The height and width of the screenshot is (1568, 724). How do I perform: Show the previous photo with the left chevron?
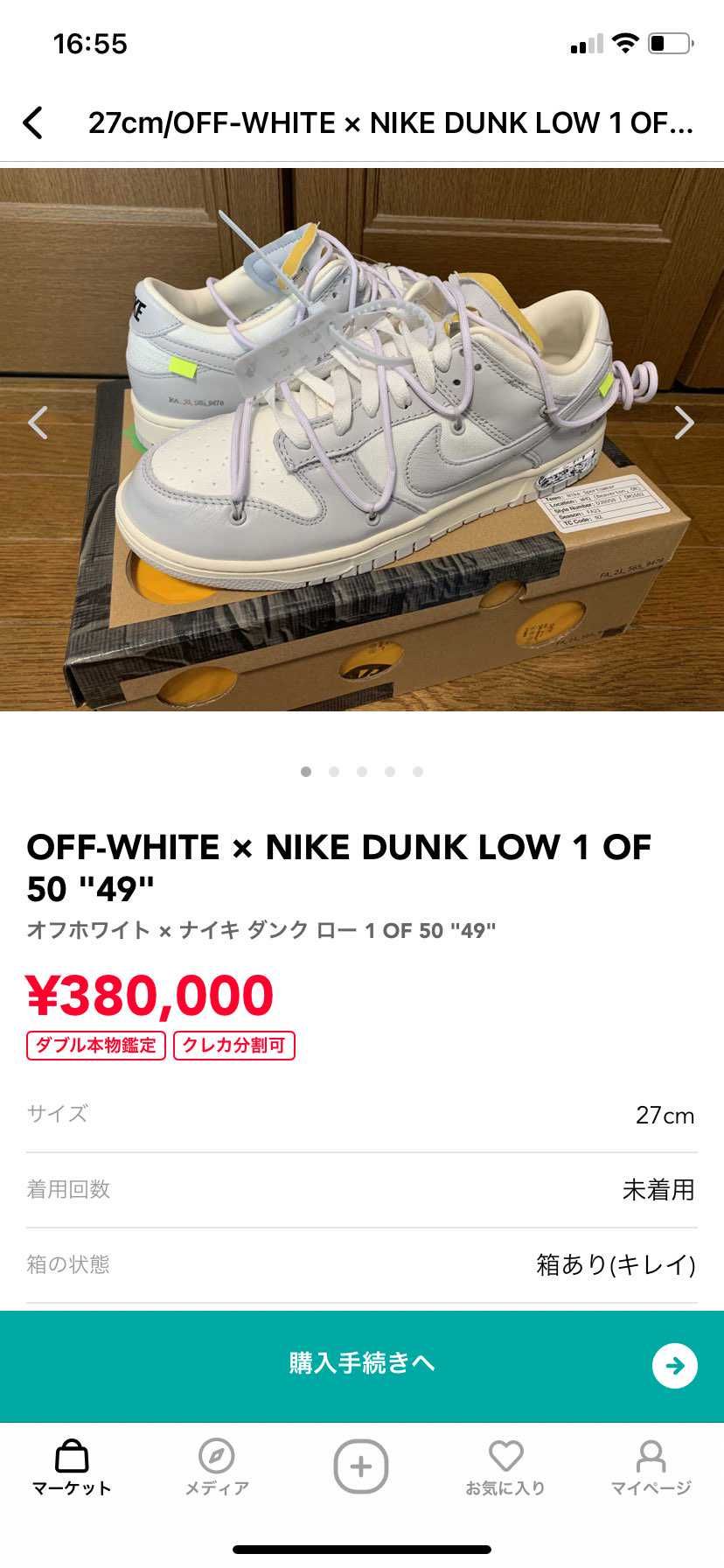(38, 423)
